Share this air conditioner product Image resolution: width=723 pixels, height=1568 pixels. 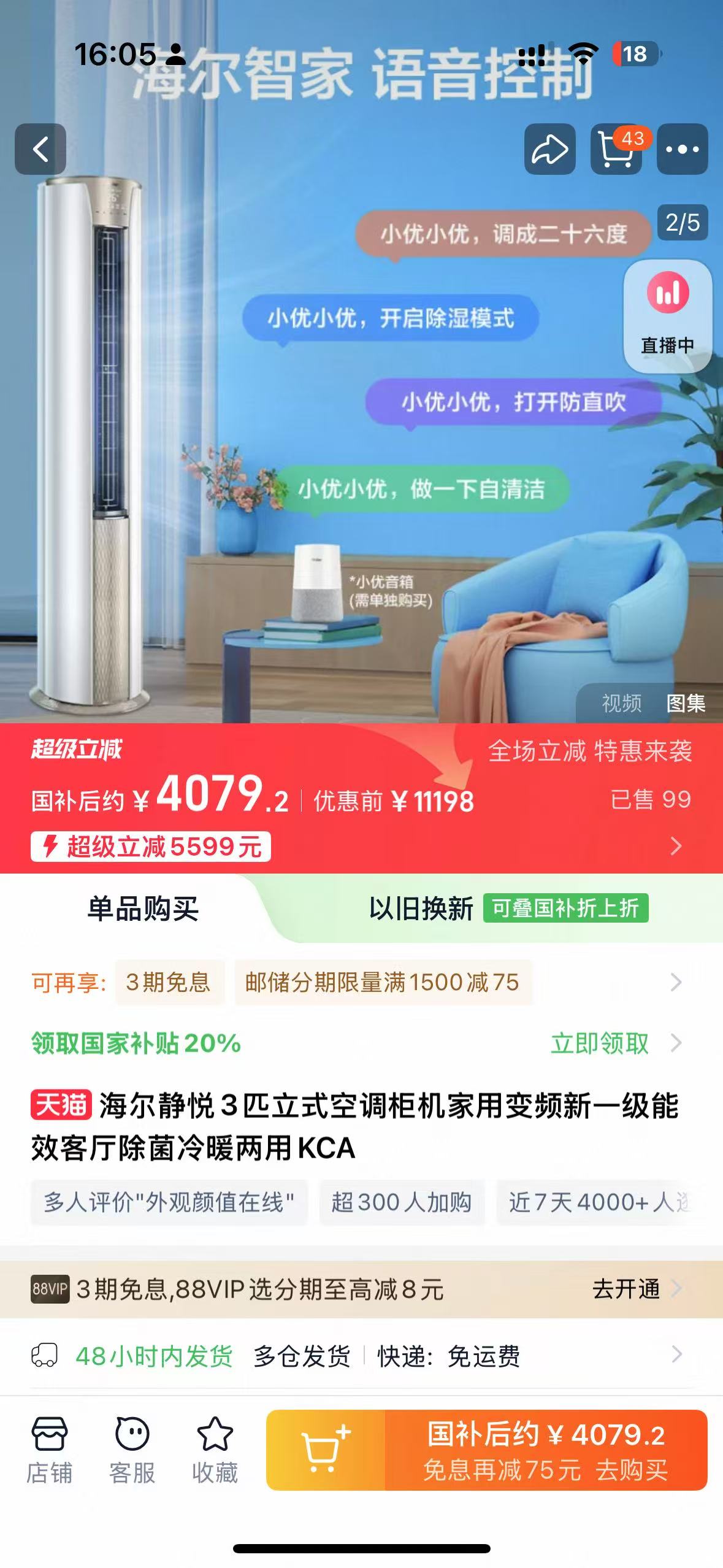pos(549,149)
